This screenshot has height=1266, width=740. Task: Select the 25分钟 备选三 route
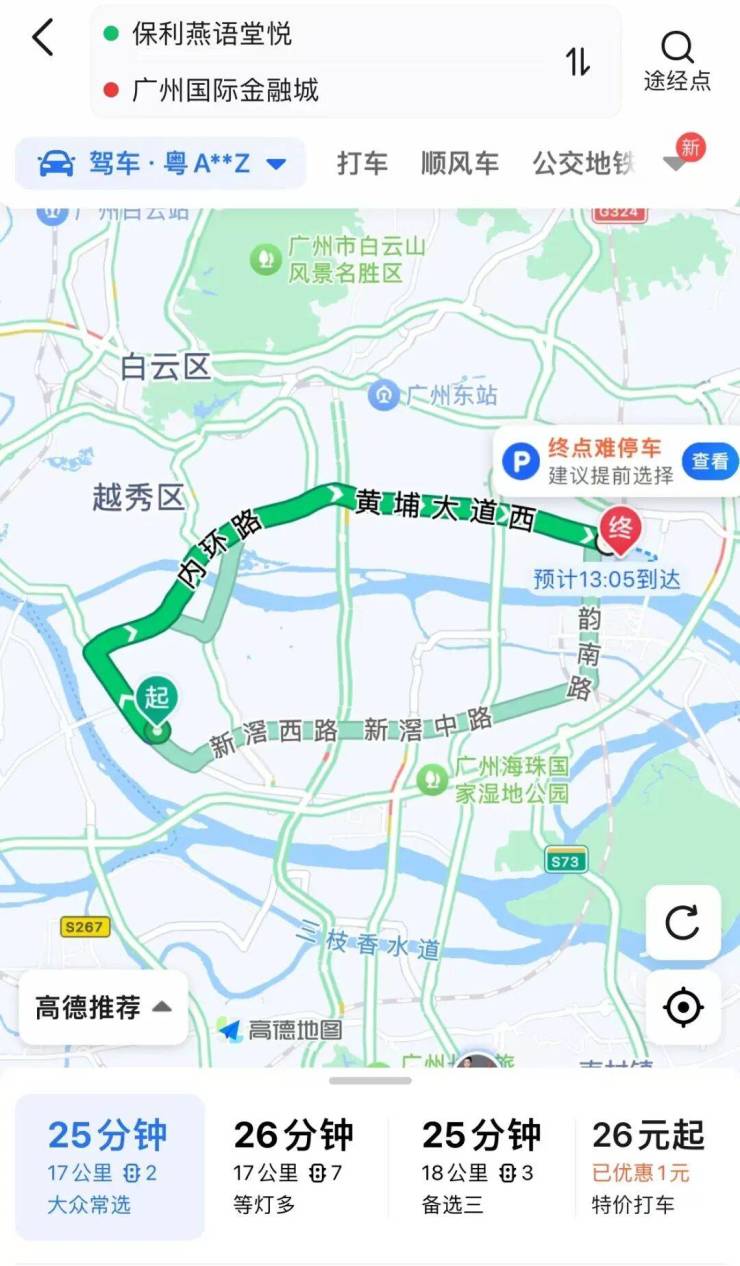point(480,1167)
